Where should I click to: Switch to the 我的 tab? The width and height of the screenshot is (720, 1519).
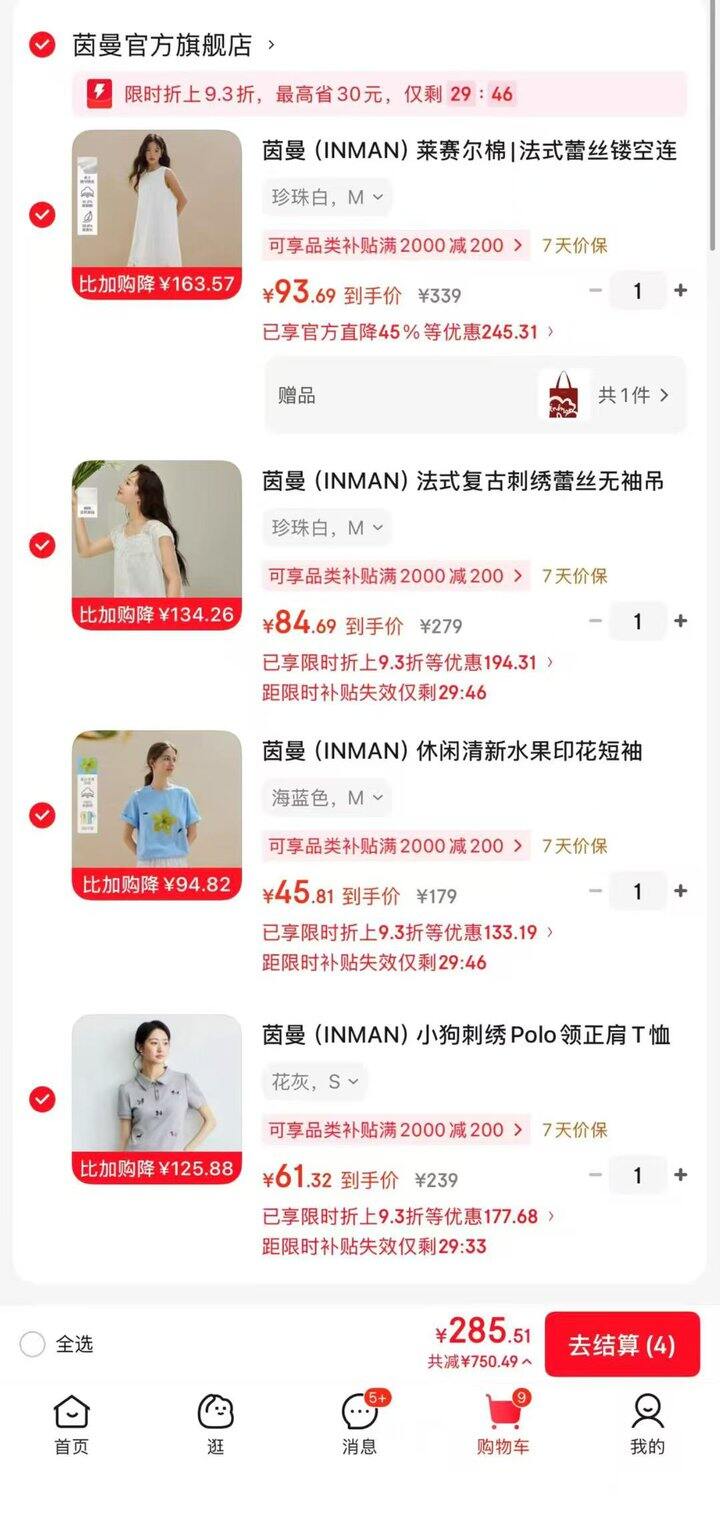point(647,1425)
